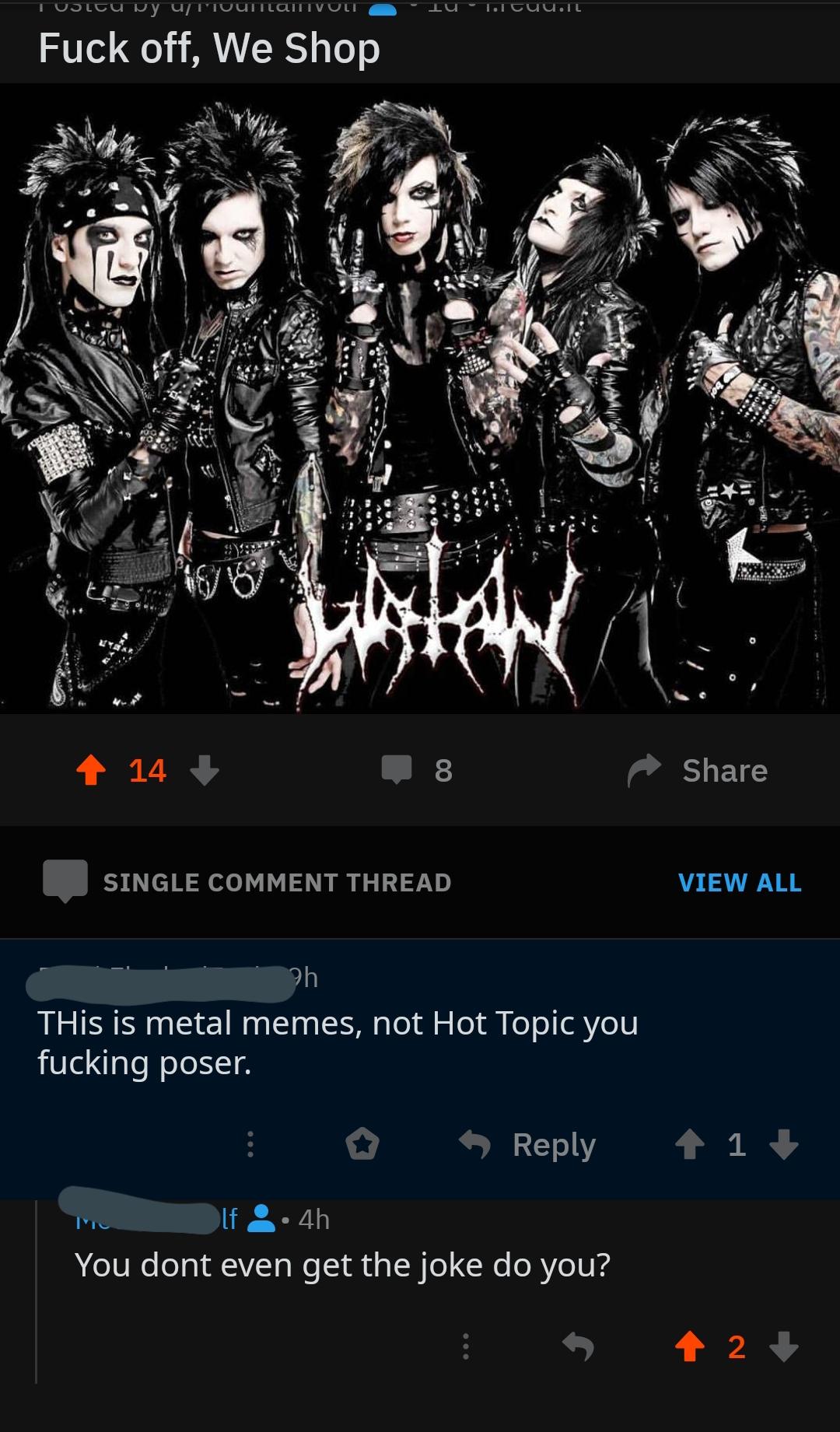
Task: Reply to the 'get the joke' comment
Action: [x=578, y=1346]
